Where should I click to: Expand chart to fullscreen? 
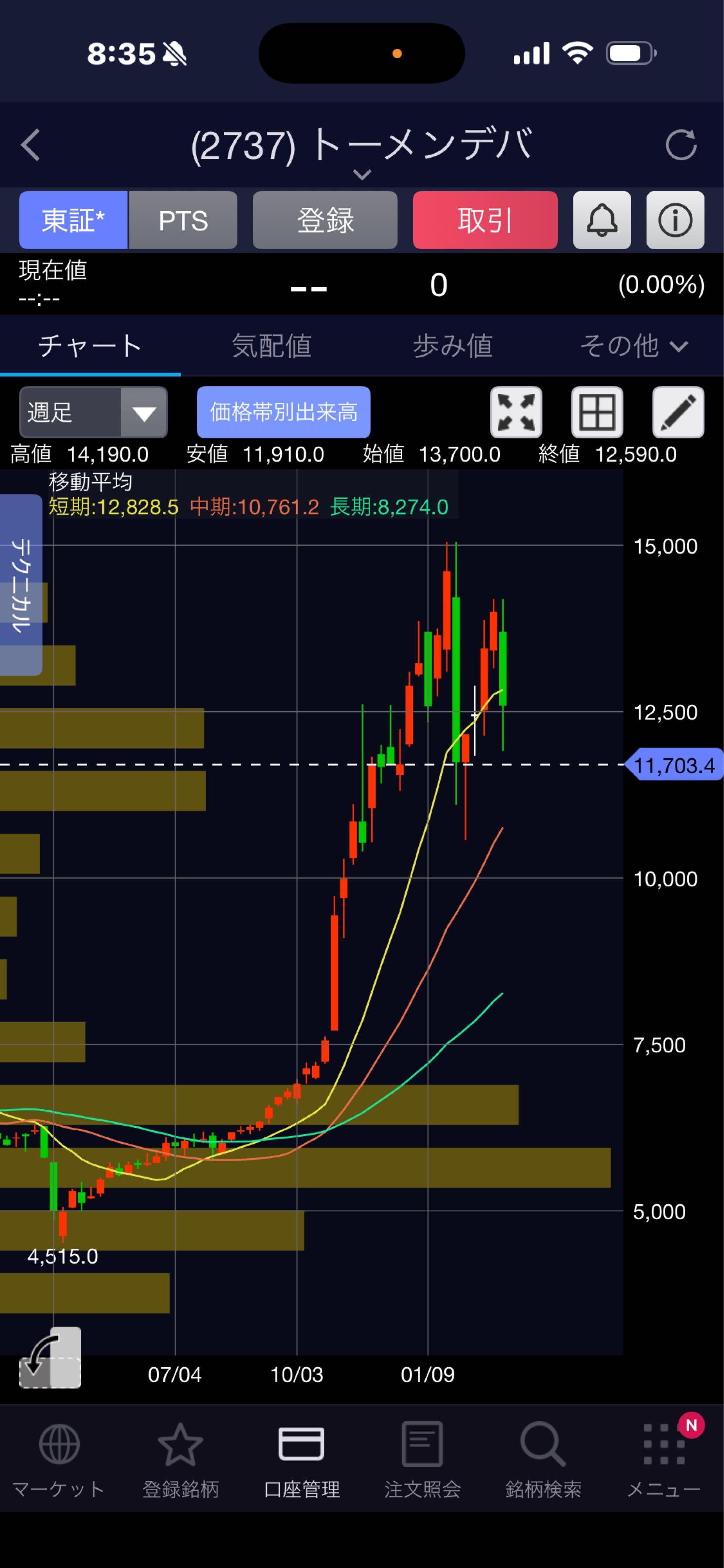[x=516, y=412]
